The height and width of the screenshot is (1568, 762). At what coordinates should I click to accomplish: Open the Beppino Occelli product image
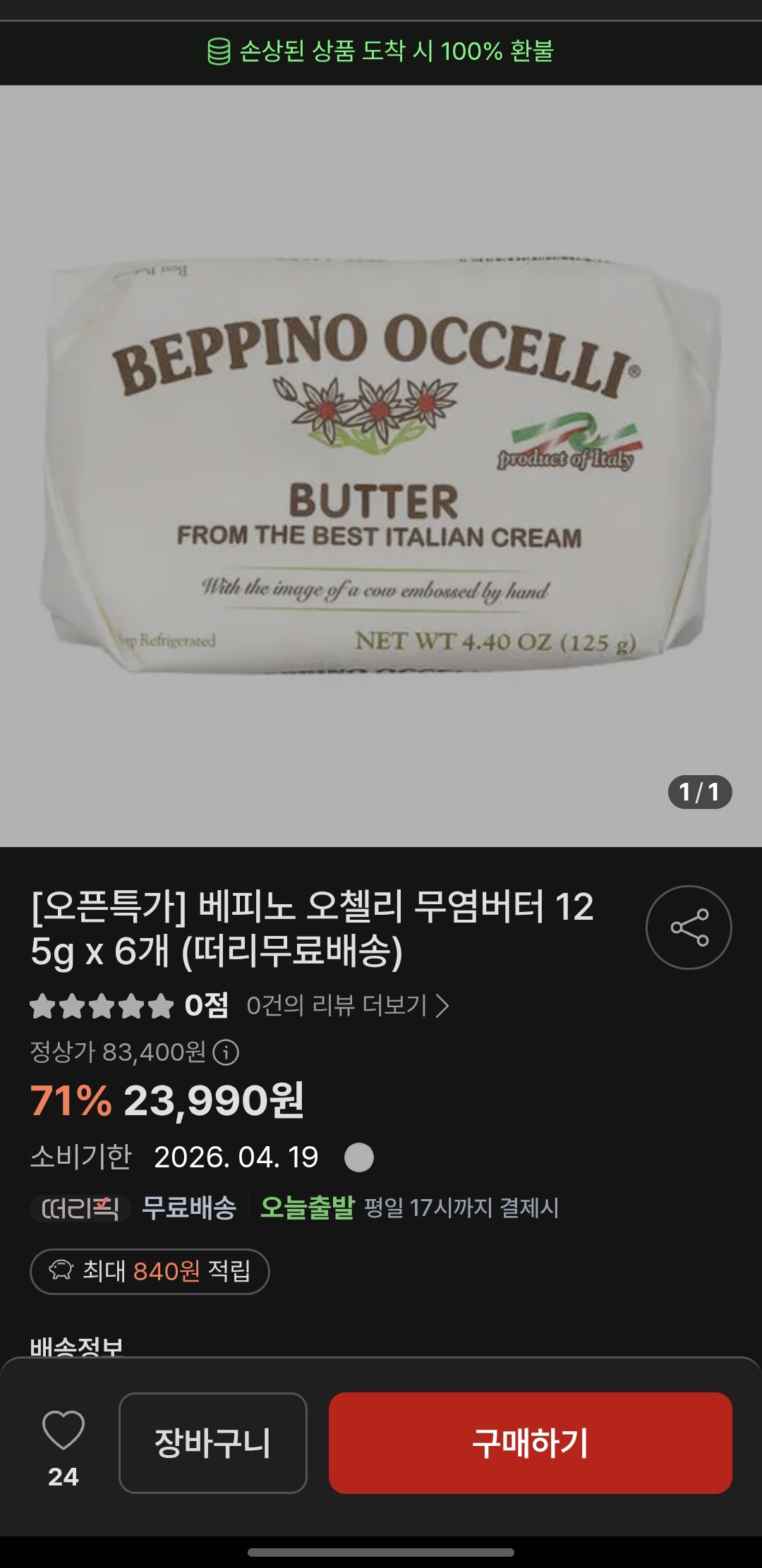tap(381, 466)
